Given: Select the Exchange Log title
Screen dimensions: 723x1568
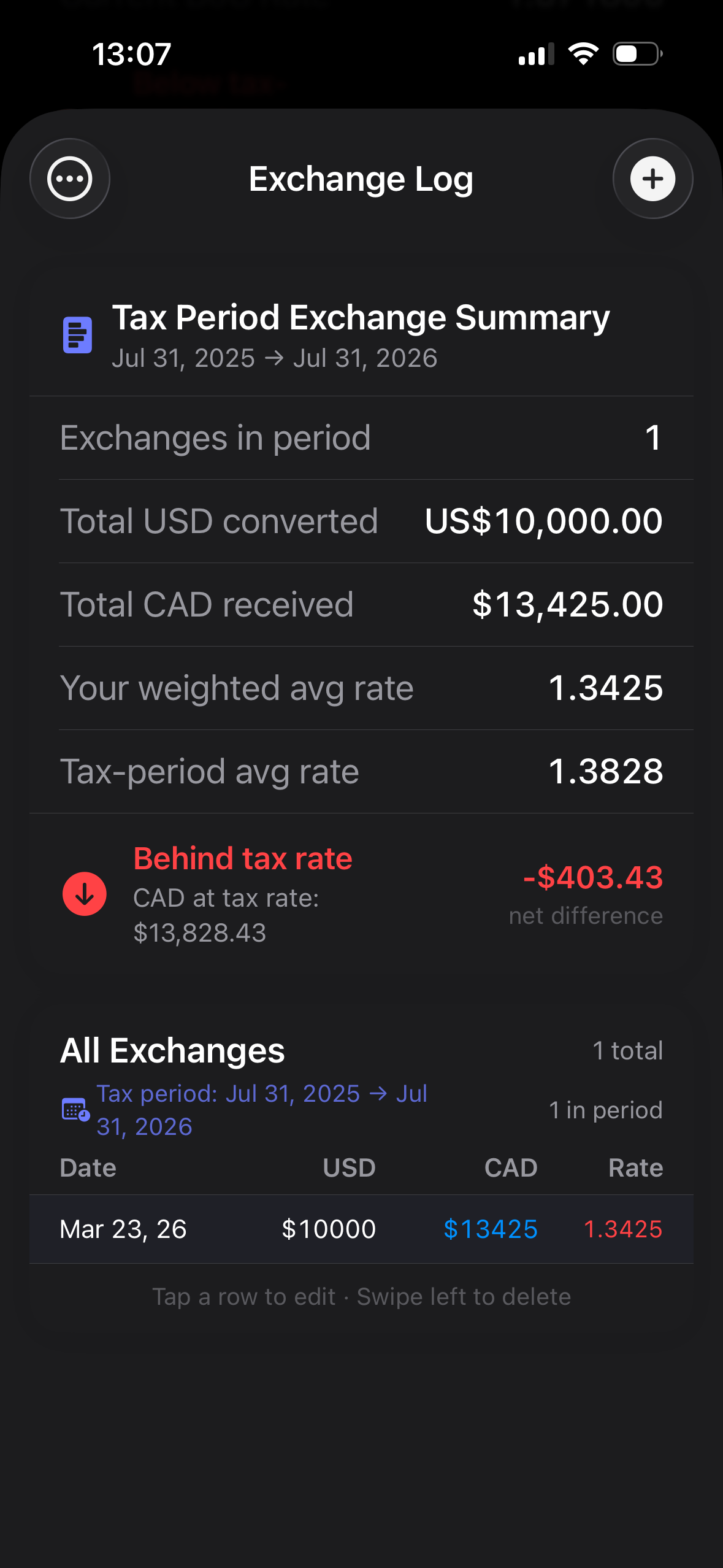Looking at the screenshot, I should (x=361, y=179).
